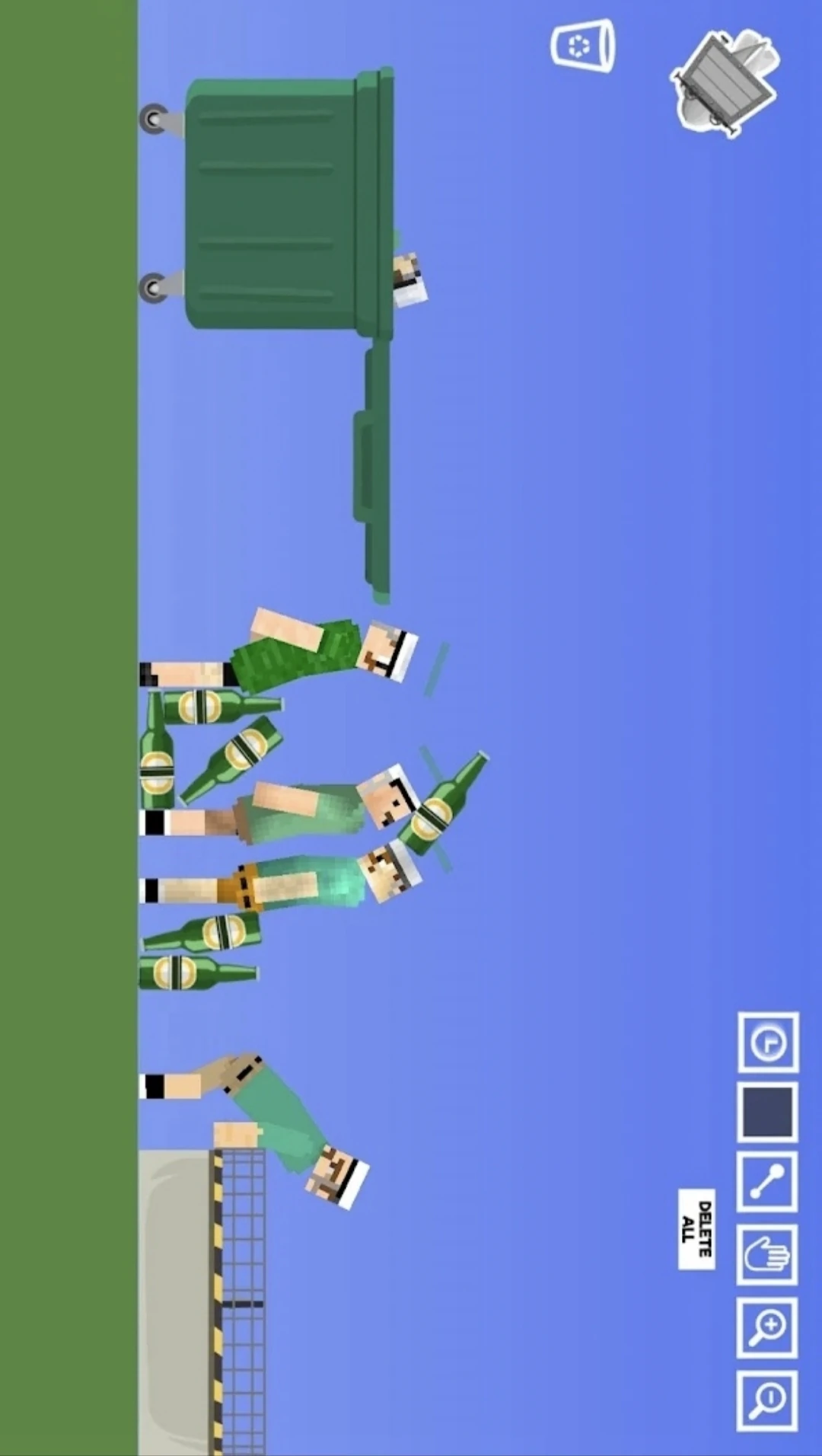This screenshot has width=822, height=1456.
Task: Tap the clock time-control tool
Action: click(768, 1042)
